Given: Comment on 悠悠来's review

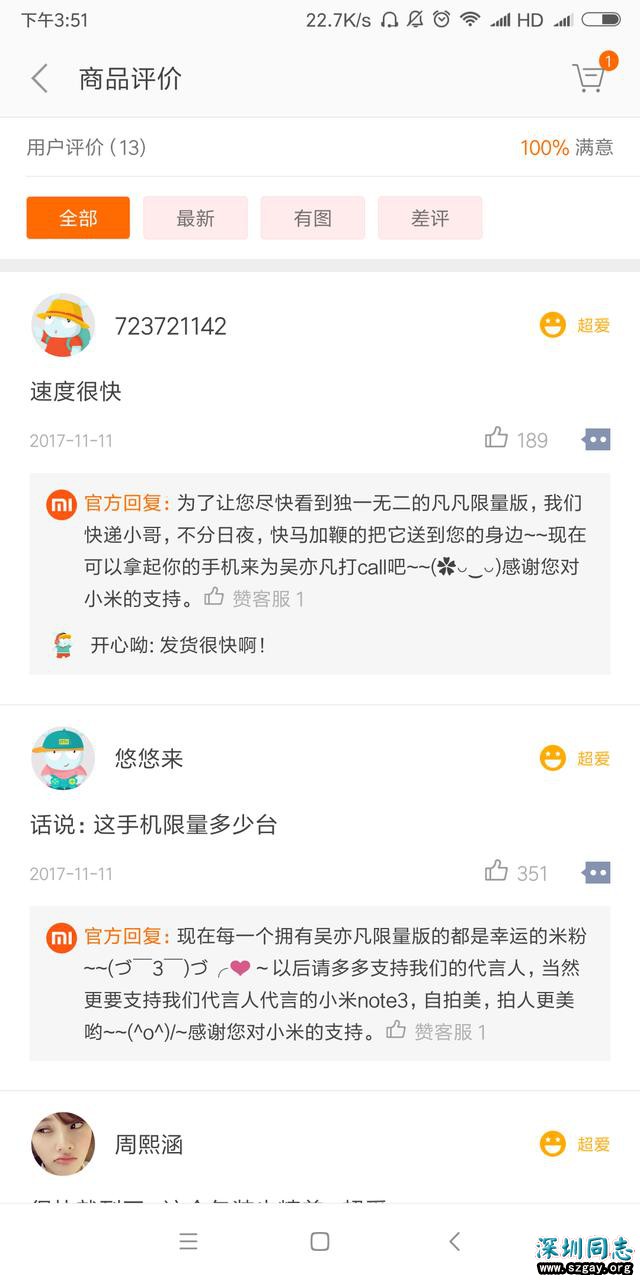Looking at the screenshot, I should coord(596,872).
